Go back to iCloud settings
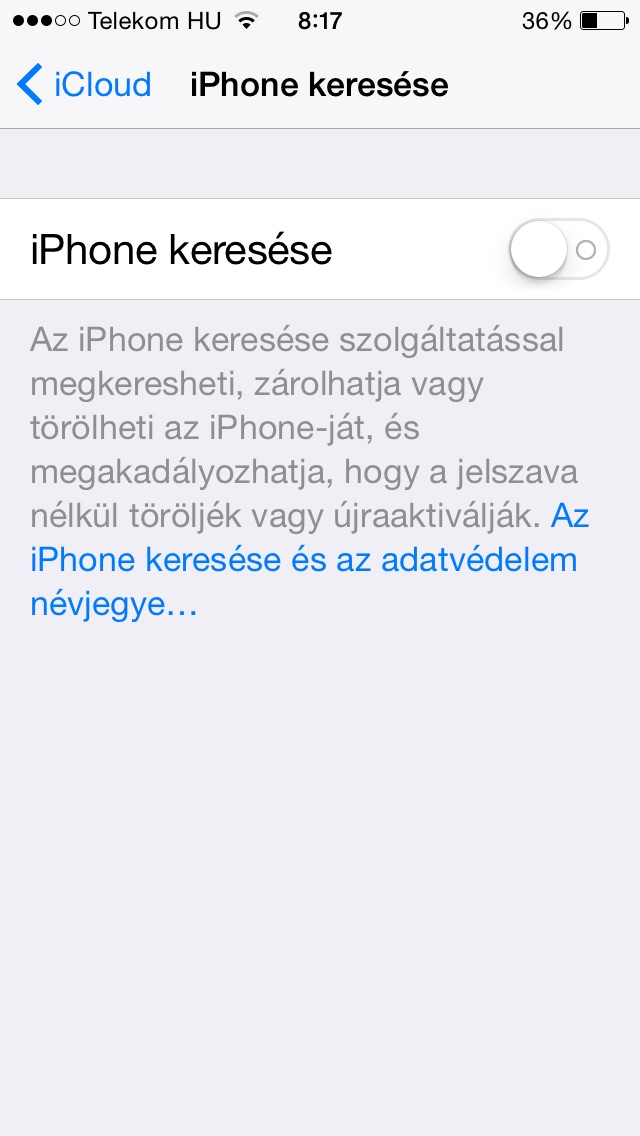The width and height of the screenshot is (640, 1136). point(83,84)
